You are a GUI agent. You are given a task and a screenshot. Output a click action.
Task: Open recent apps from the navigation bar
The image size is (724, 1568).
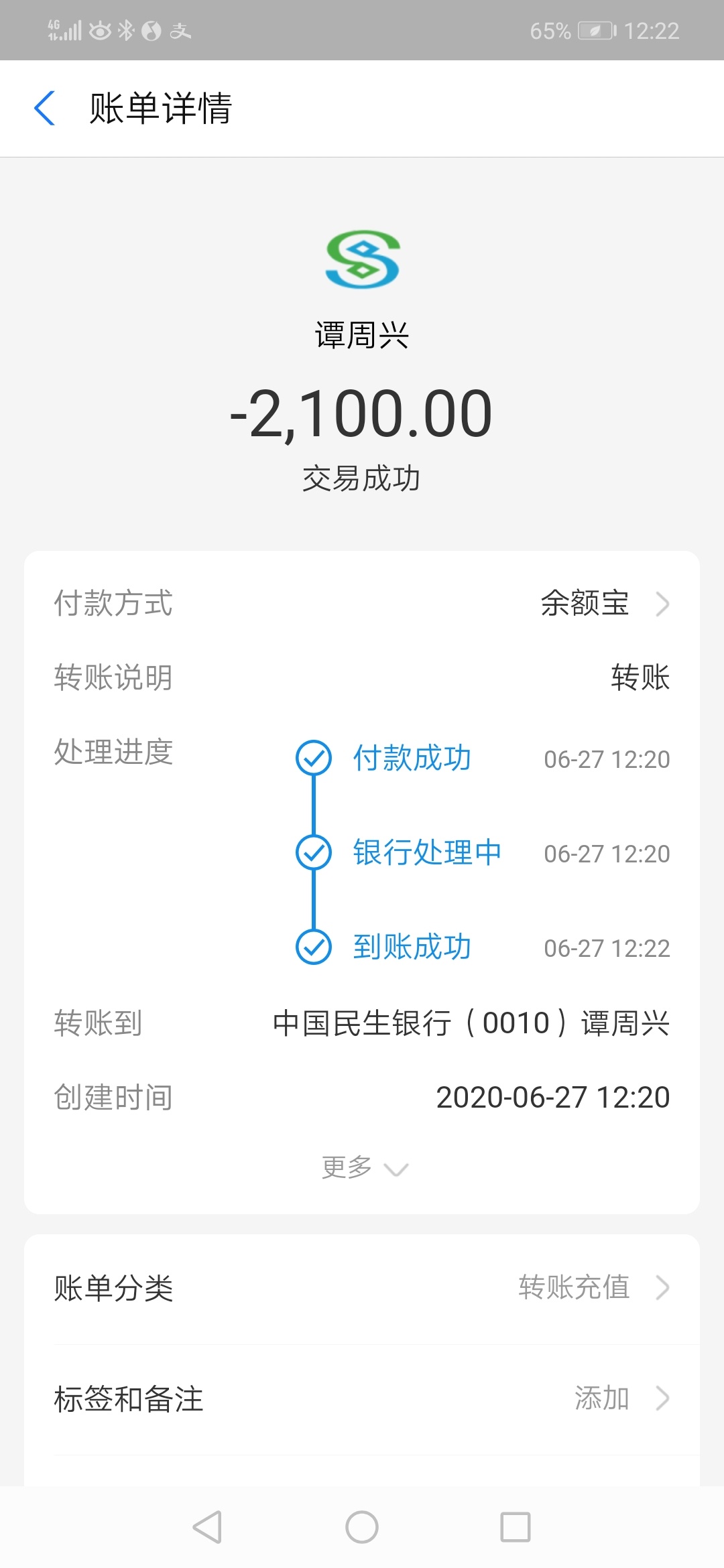(x=516, y=1528)
